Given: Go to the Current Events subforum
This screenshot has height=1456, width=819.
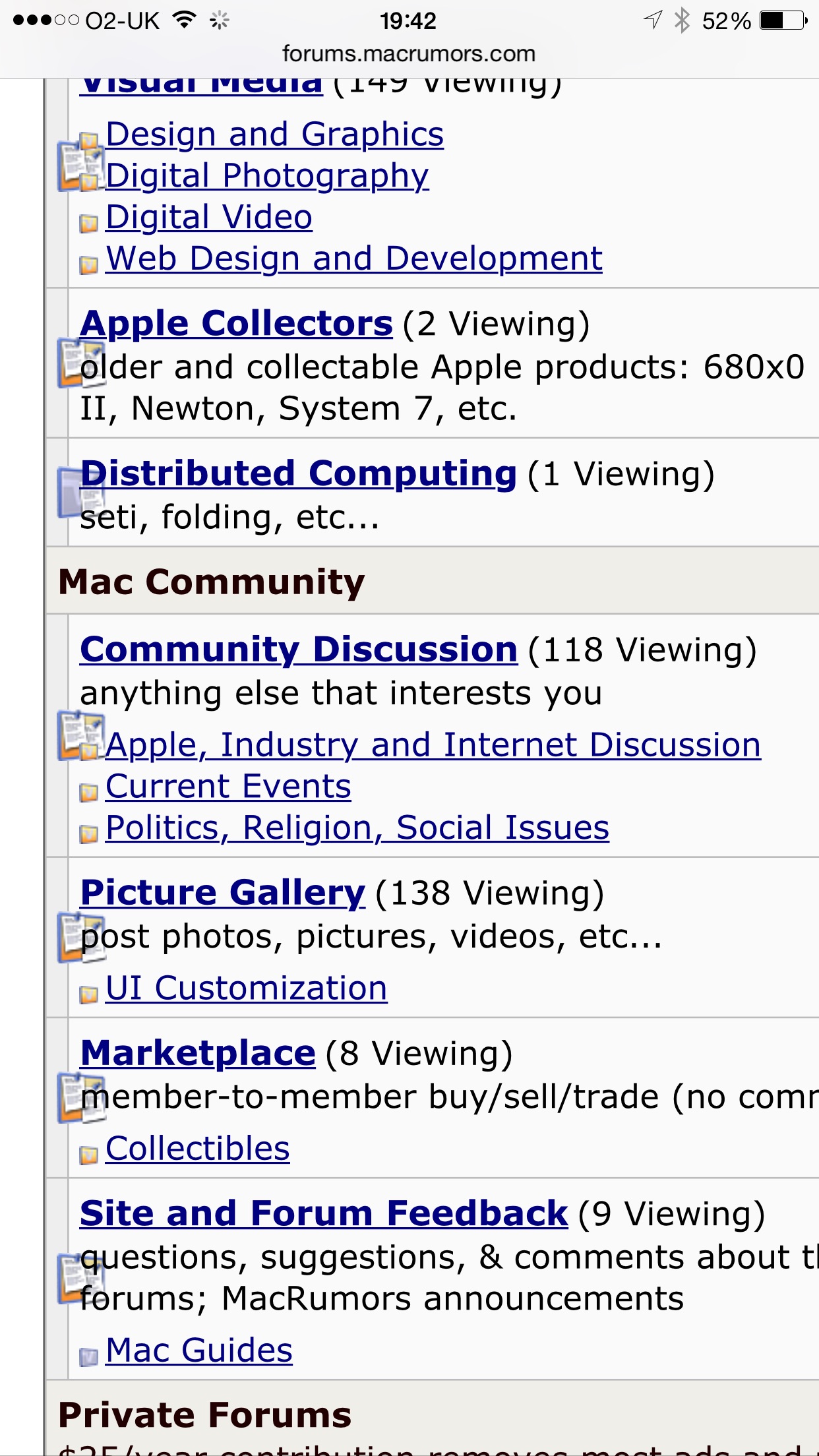Looking at the screenshot, I should coord(228,787).
